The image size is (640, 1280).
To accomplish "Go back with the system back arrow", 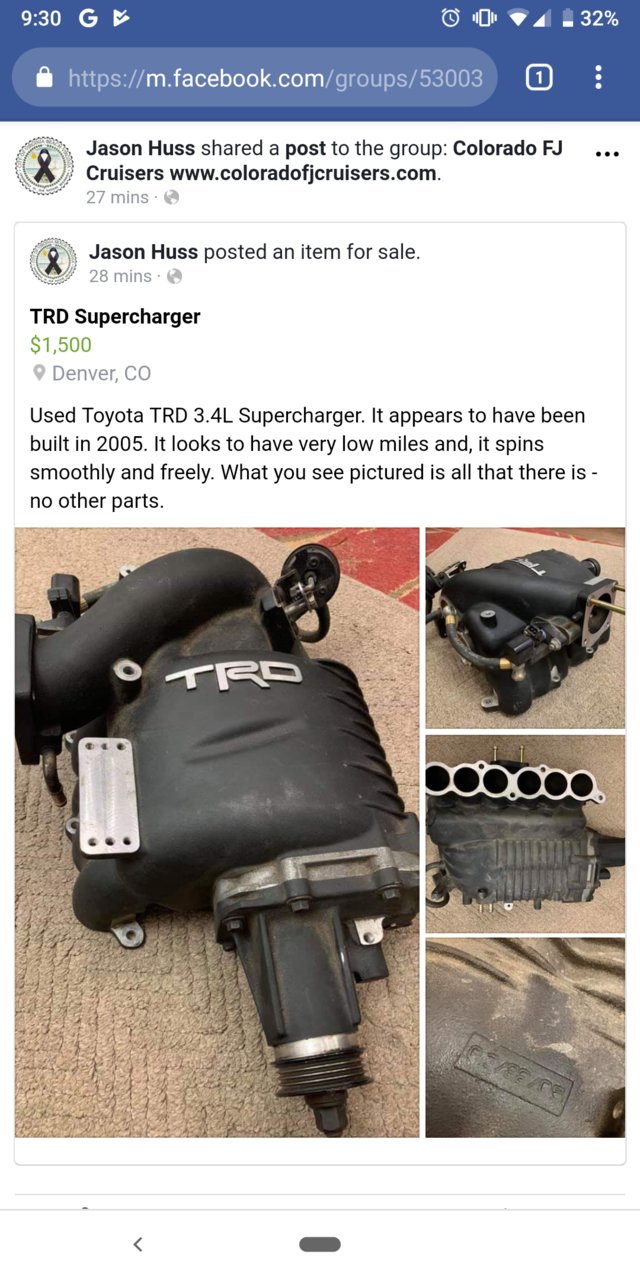I will coord(138,1244).
